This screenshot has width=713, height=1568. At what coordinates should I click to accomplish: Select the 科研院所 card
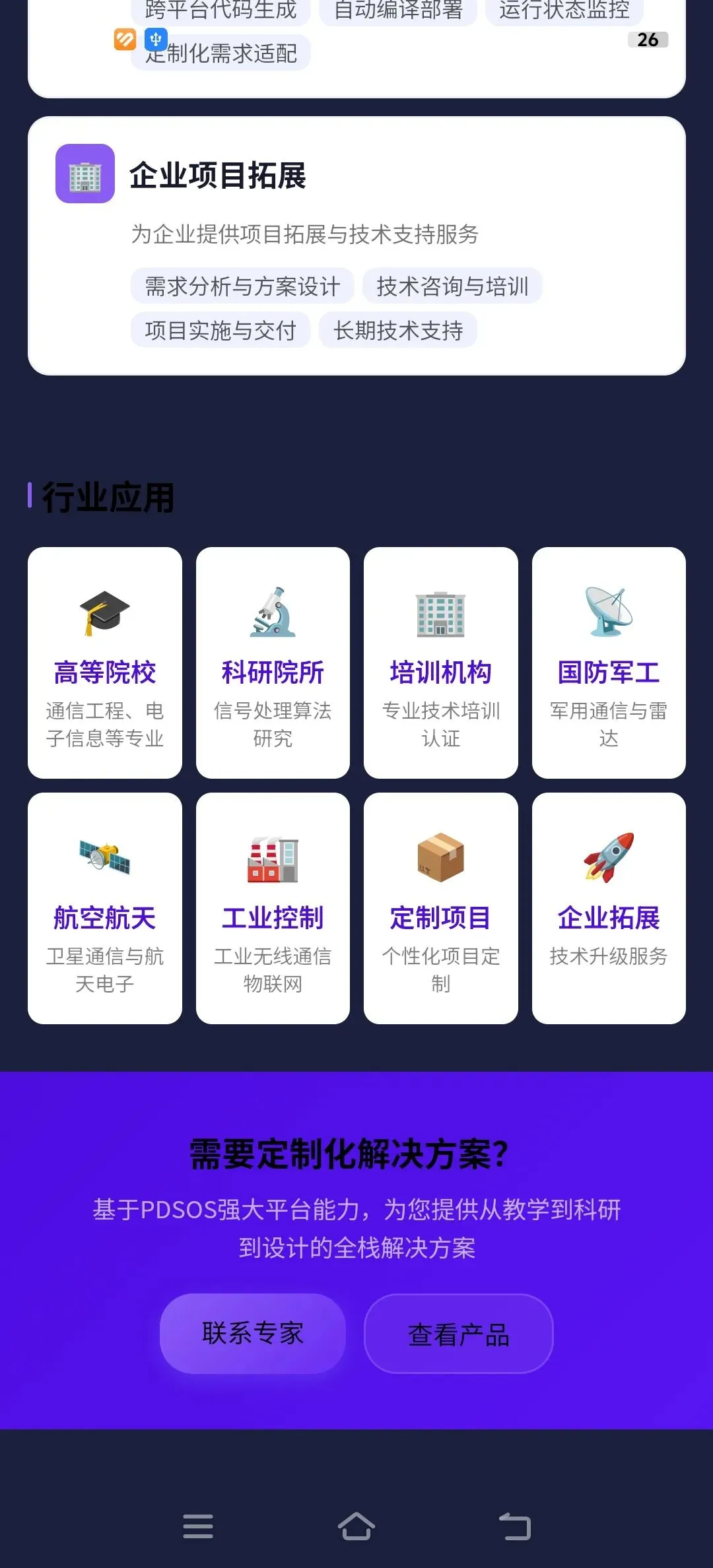pos(273,663)
